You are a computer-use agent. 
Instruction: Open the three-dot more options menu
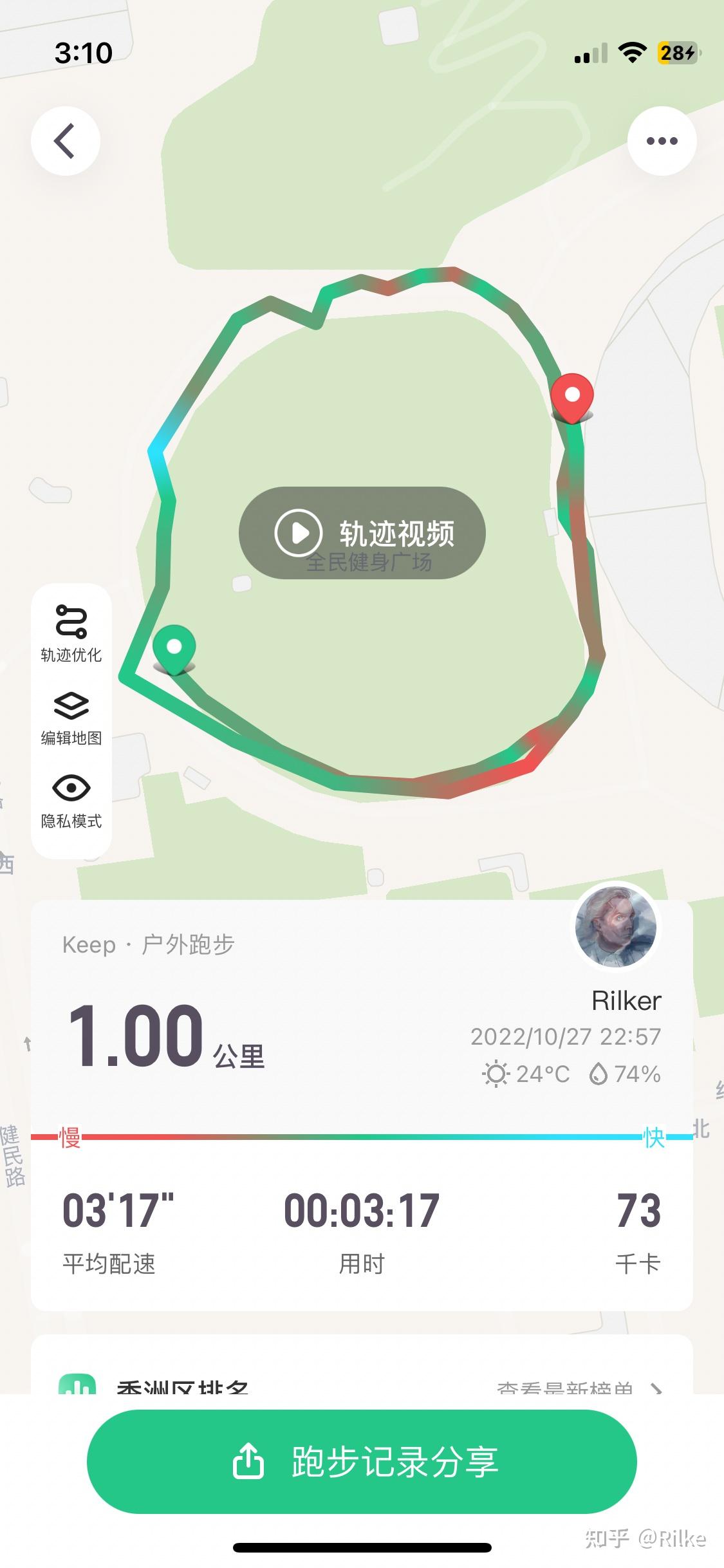point(662,141)
